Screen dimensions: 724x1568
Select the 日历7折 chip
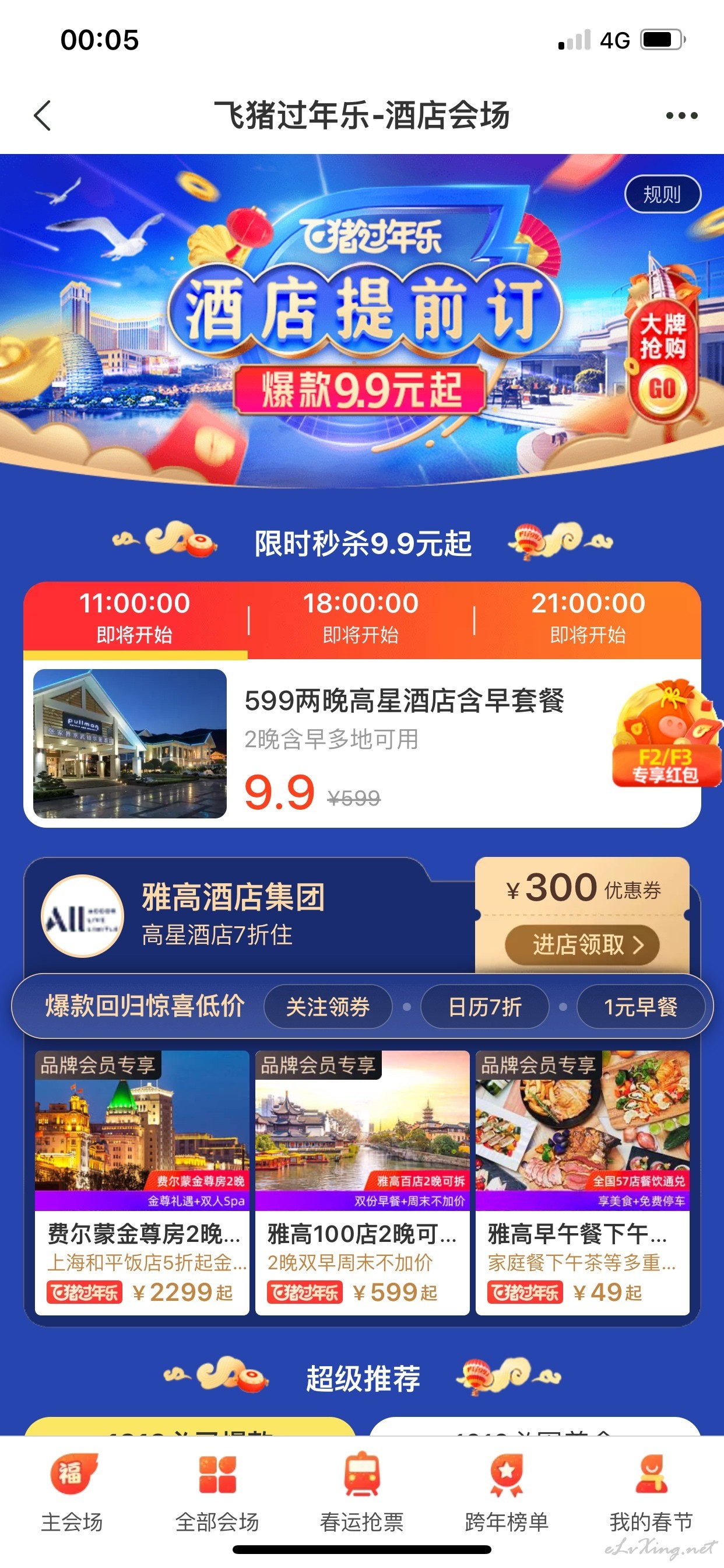(x=485, y=1006)
